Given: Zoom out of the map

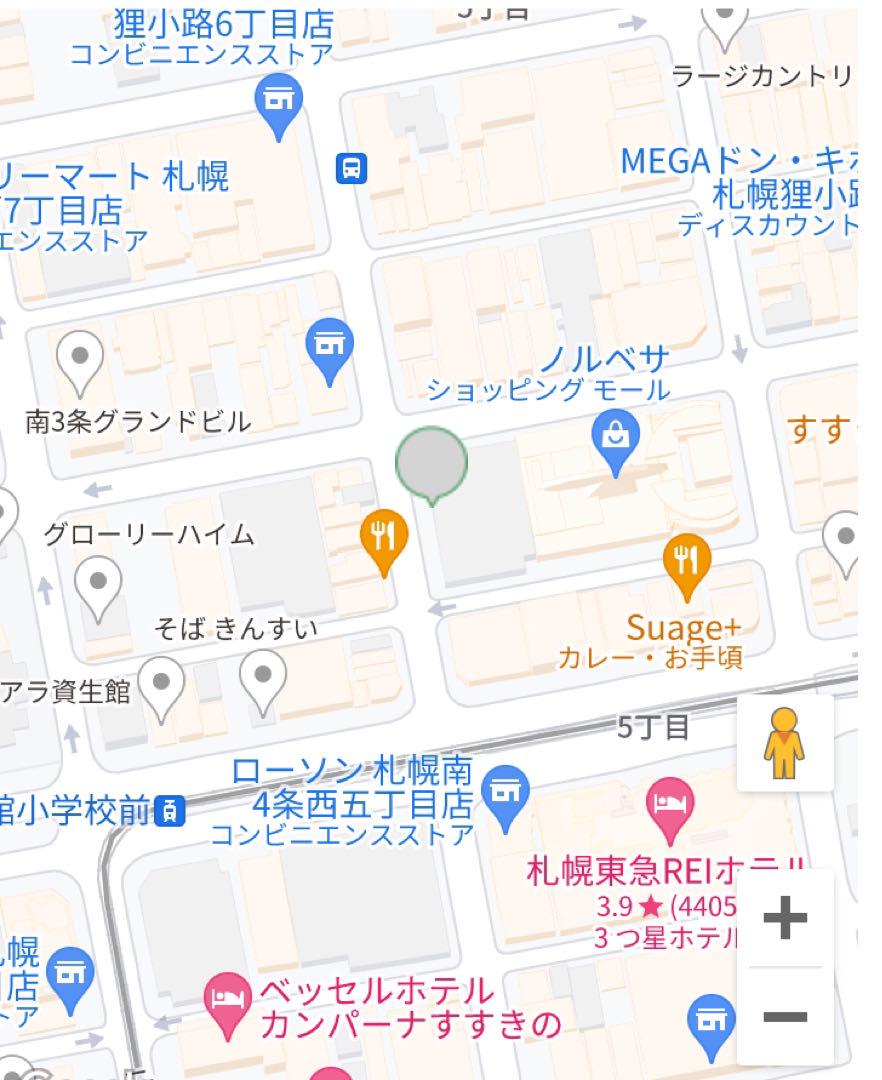Looking at the screenshot, I should (785, 1017).
